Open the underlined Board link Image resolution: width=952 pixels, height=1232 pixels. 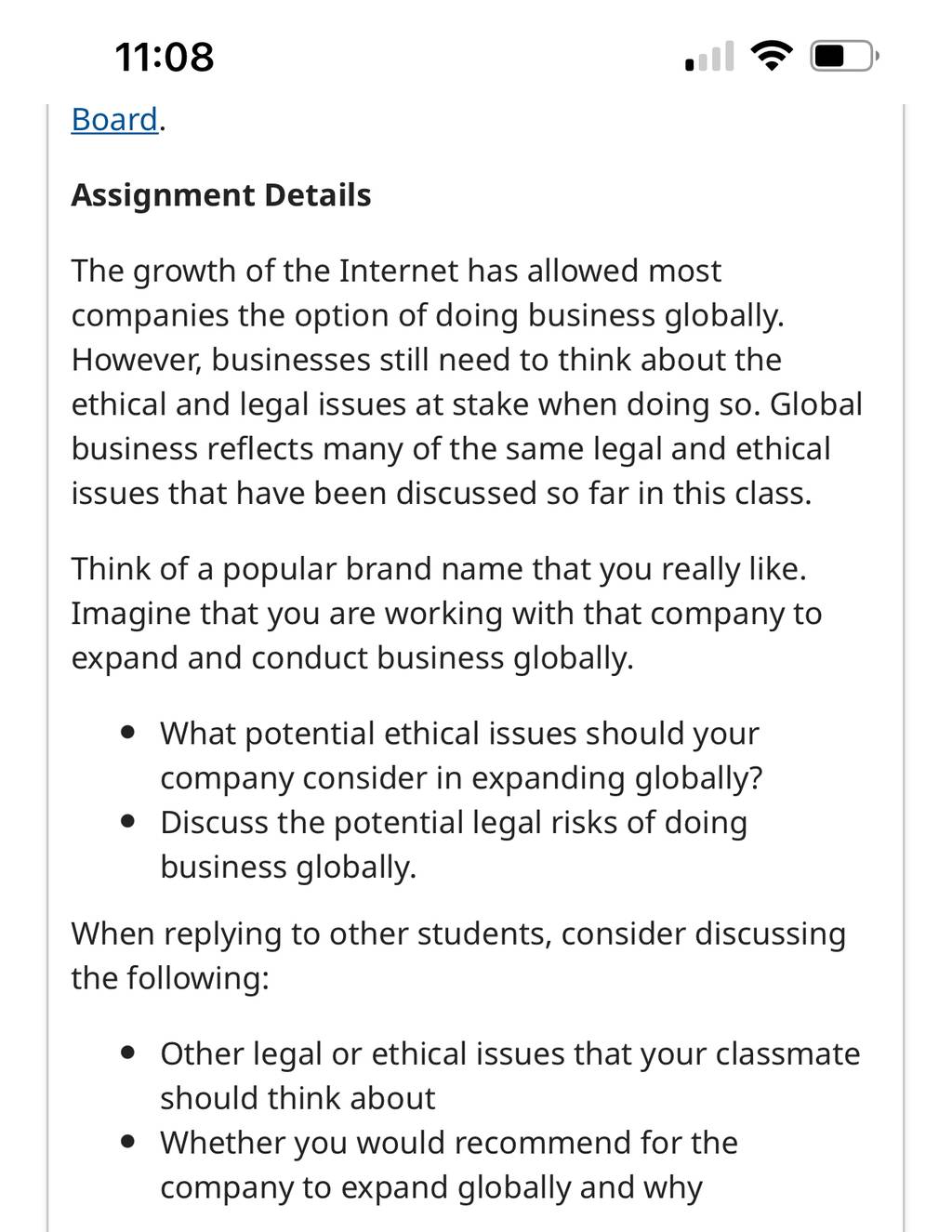(x=114, y=120)
